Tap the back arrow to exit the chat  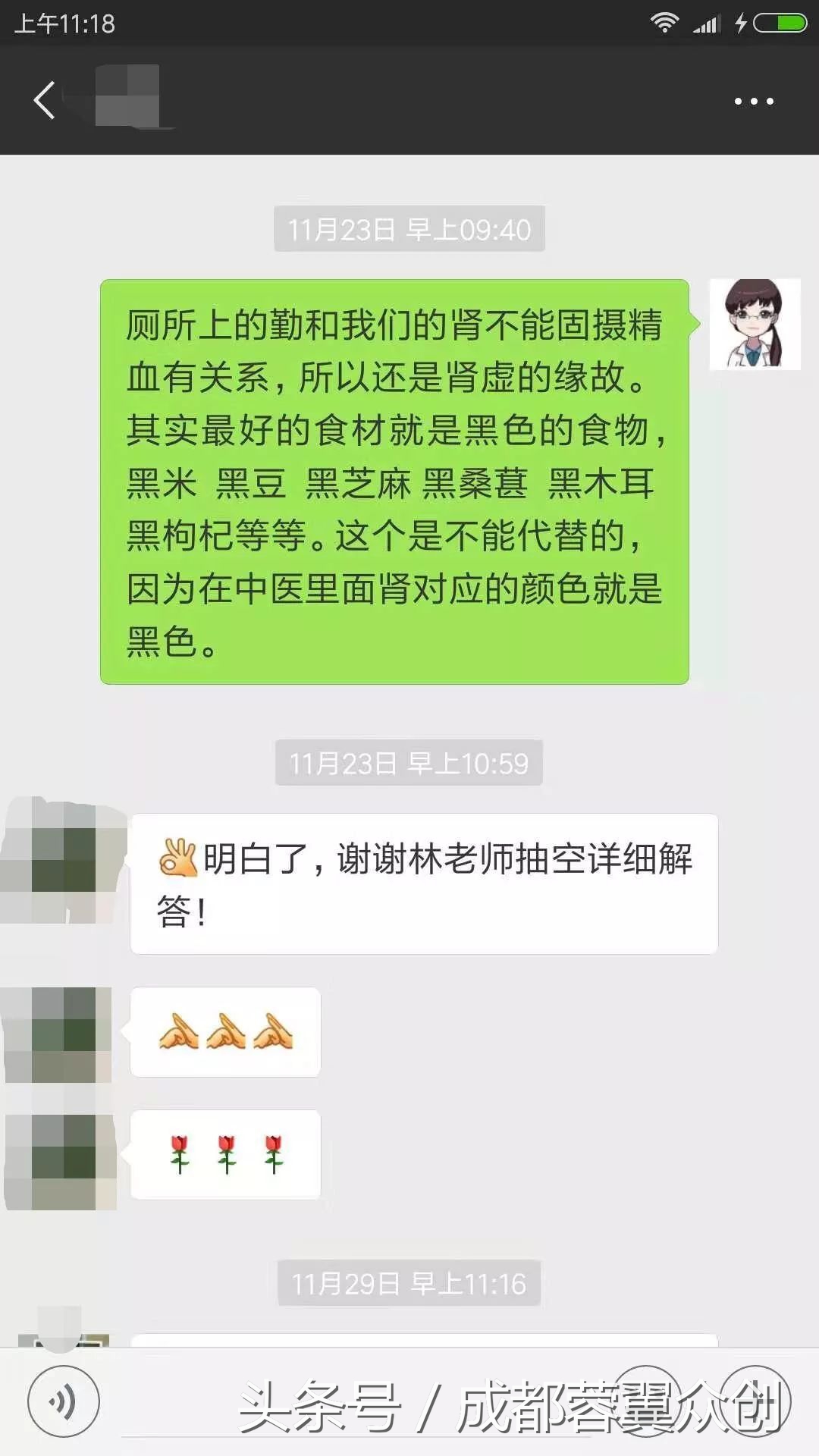point(45,99)
